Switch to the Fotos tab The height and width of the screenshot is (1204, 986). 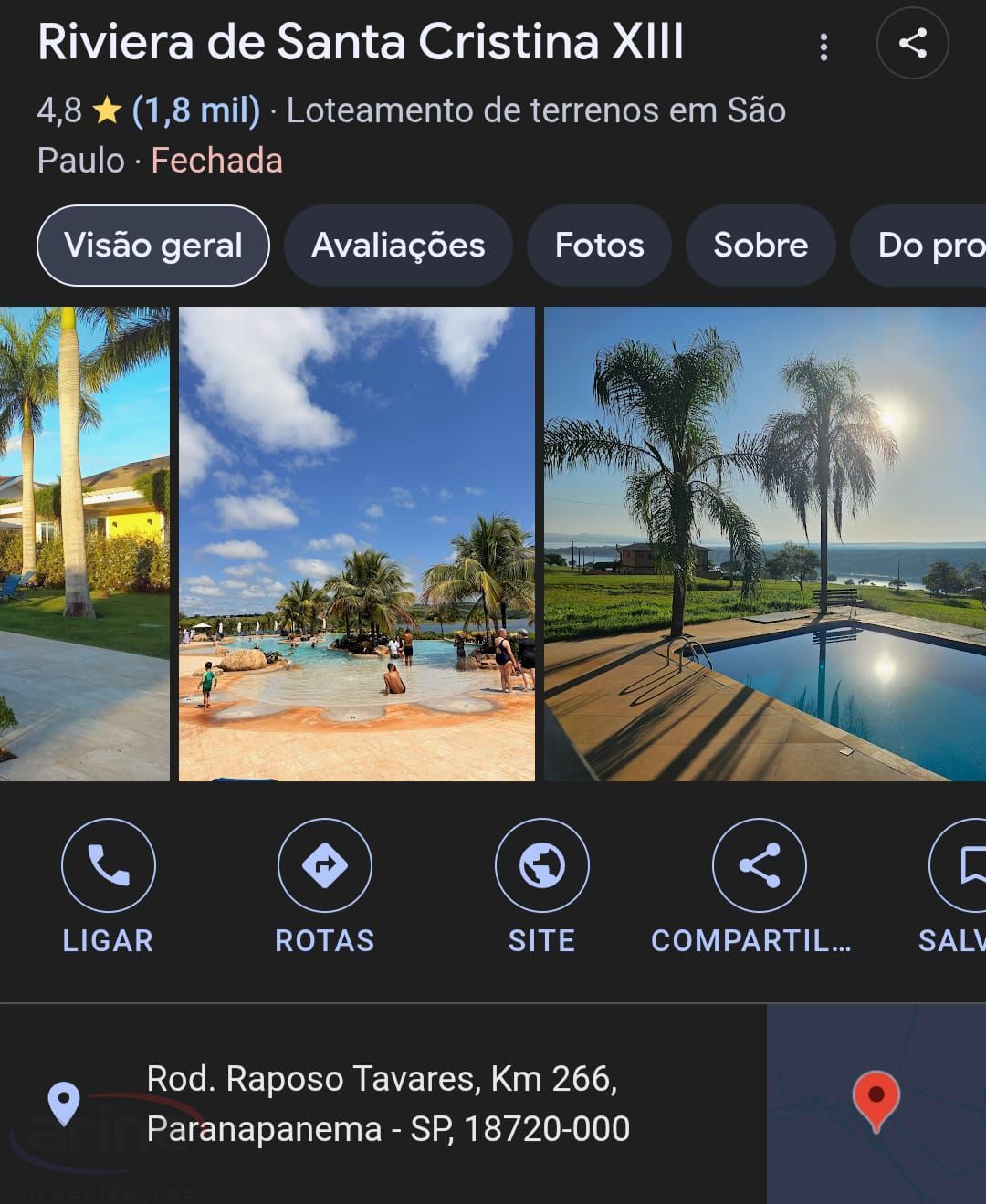(599, 246)
